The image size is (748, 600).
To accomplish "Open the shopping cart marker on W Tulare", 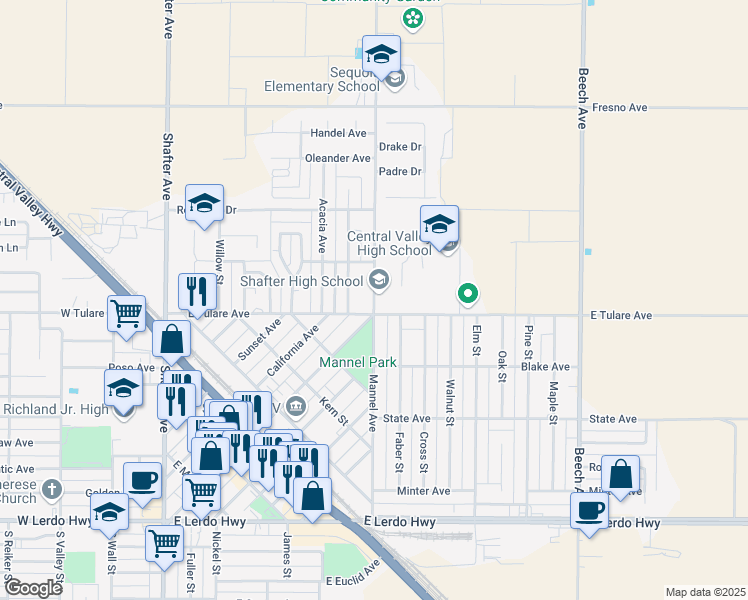I will point(127,314).
